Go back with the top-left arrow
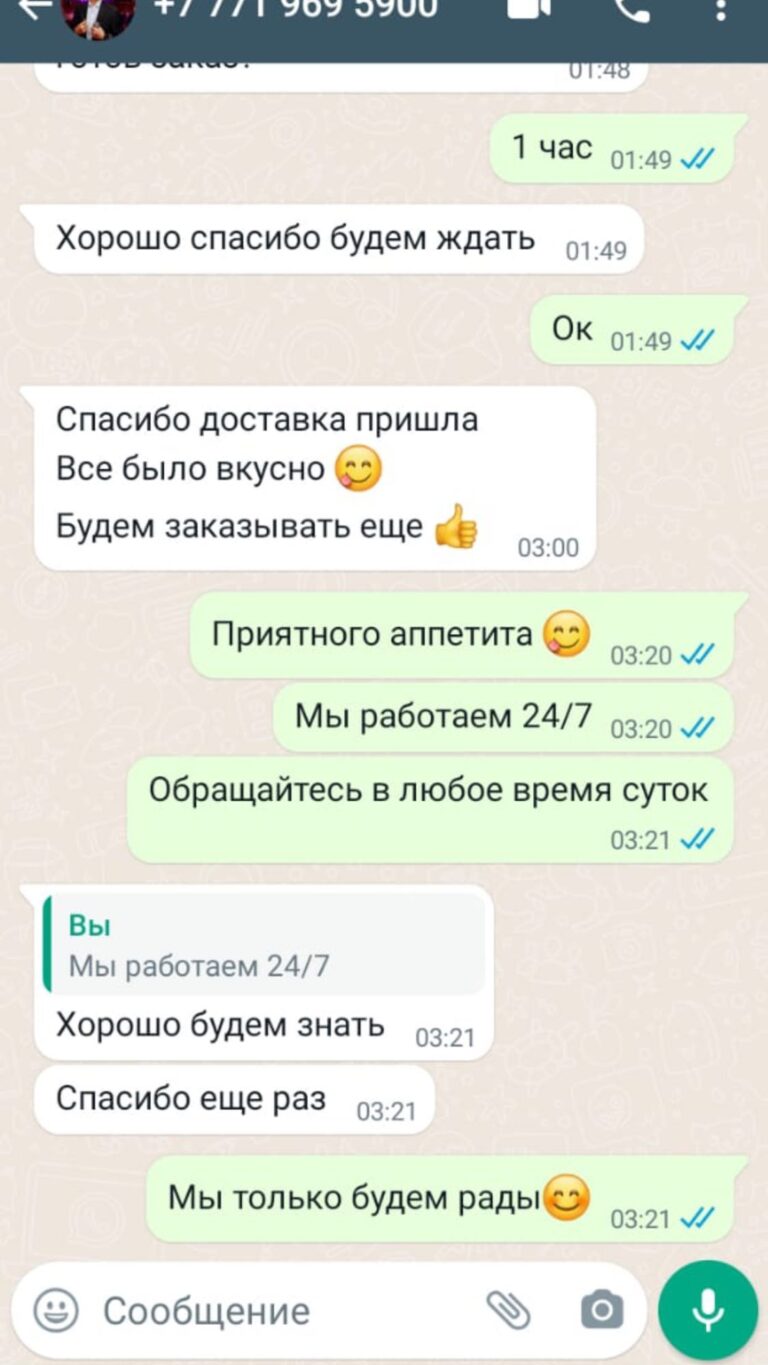 click(34, 8)
